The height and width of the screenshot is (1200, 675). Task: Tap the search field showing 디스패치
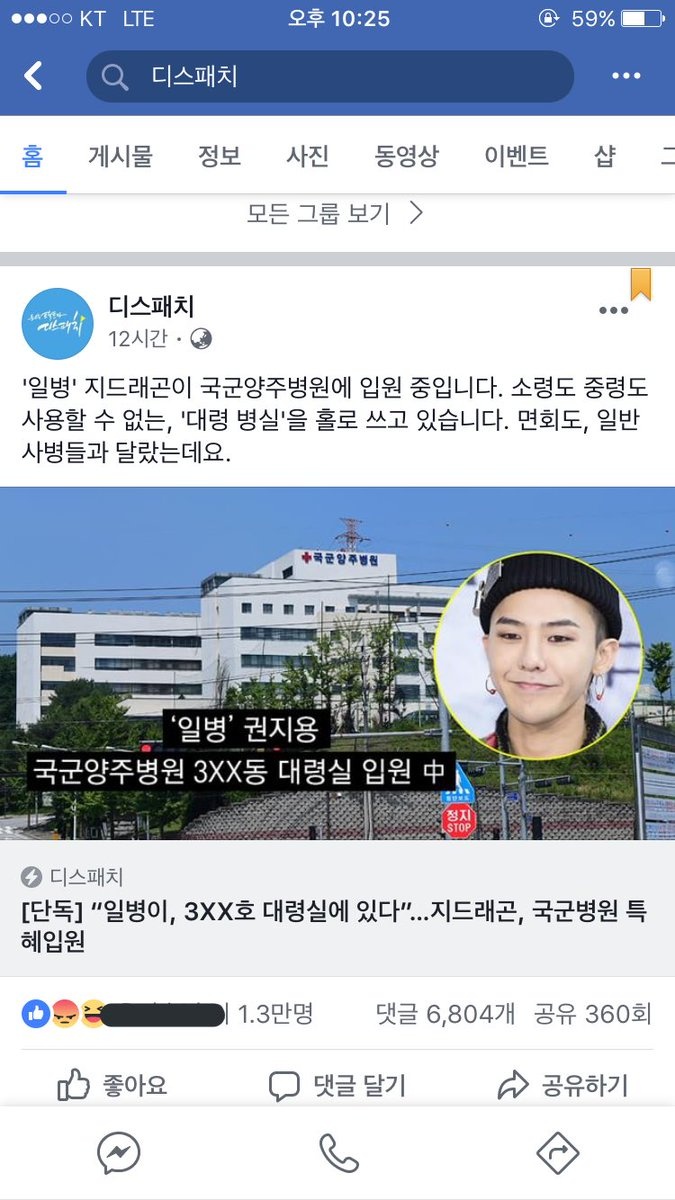click(x=330, y=76)
